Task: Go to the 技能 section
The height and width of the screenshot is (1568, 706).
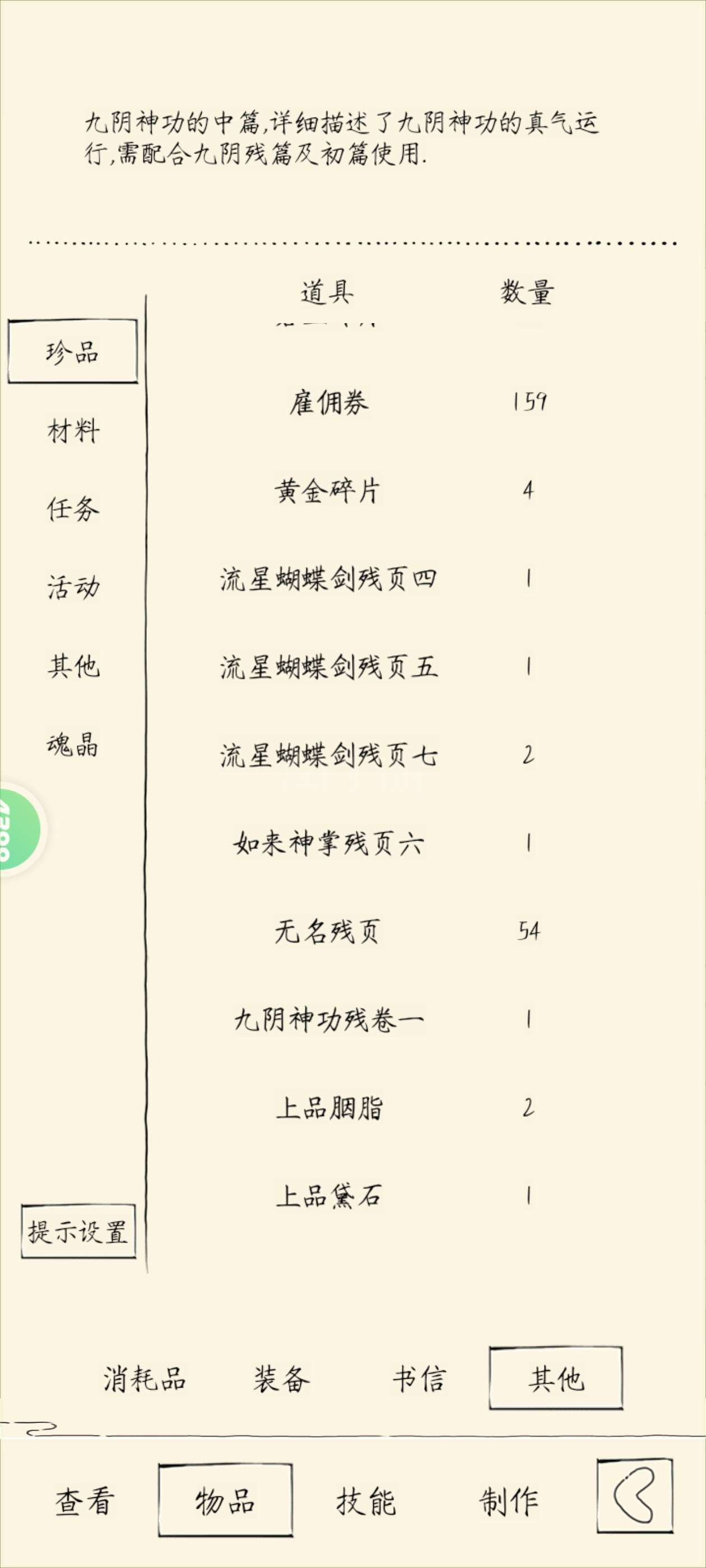Action: (366, 1502)
